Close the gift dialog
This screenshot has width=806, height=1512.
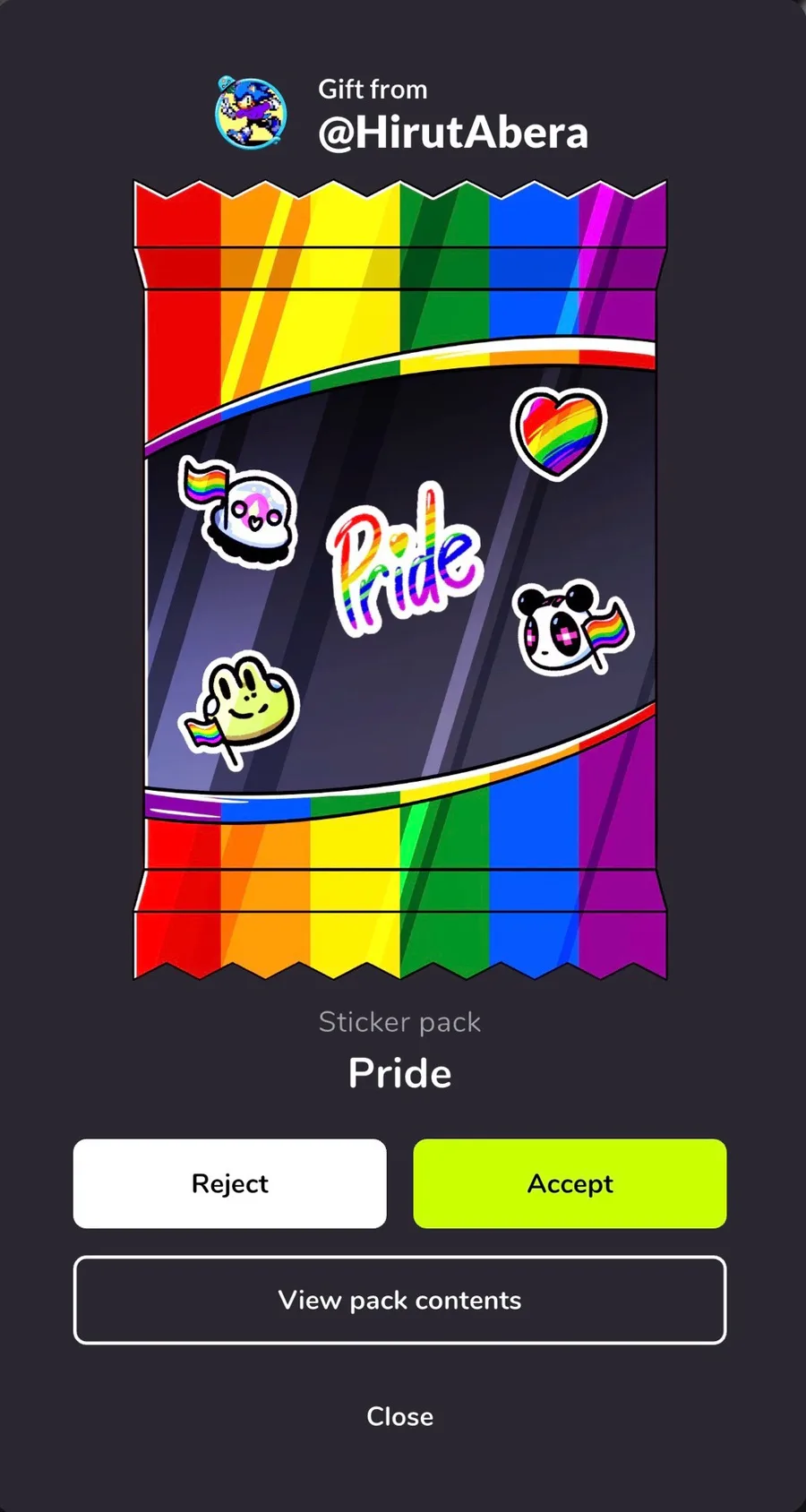point(399,1416)
